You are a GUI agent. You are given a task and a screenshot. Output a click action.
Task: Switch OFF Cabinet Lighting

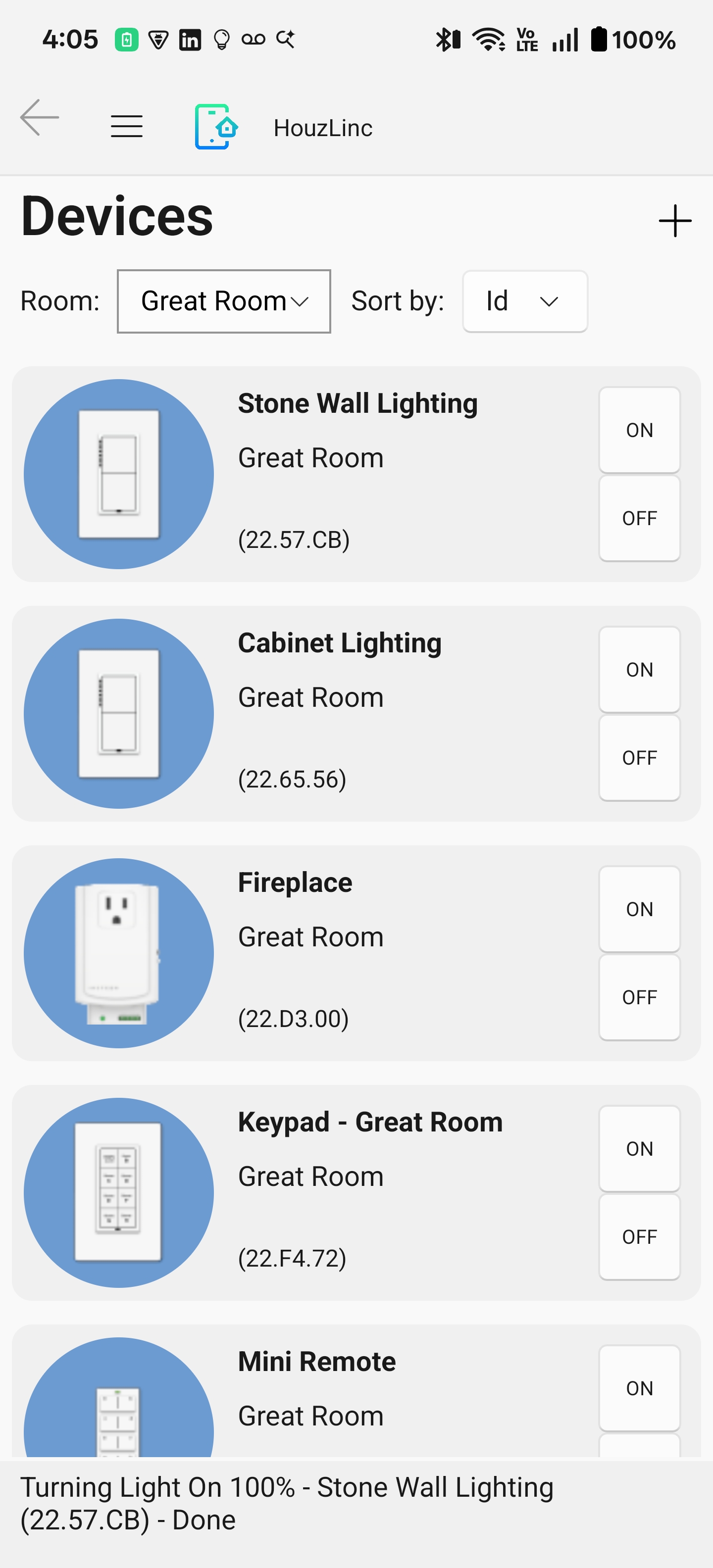[639, 758]
